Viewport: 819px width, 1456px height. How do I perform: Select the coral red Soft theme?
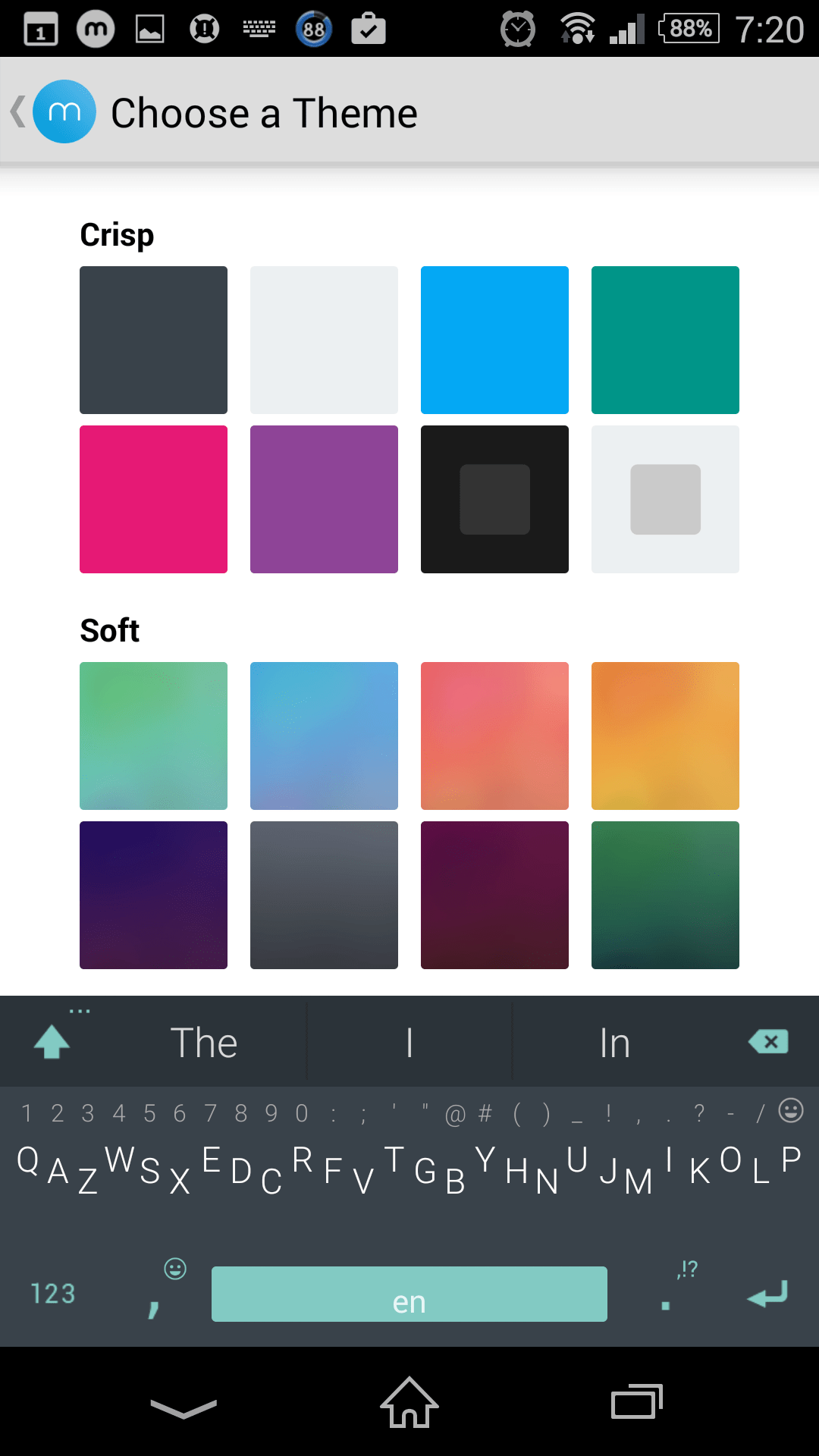[494, 736]
